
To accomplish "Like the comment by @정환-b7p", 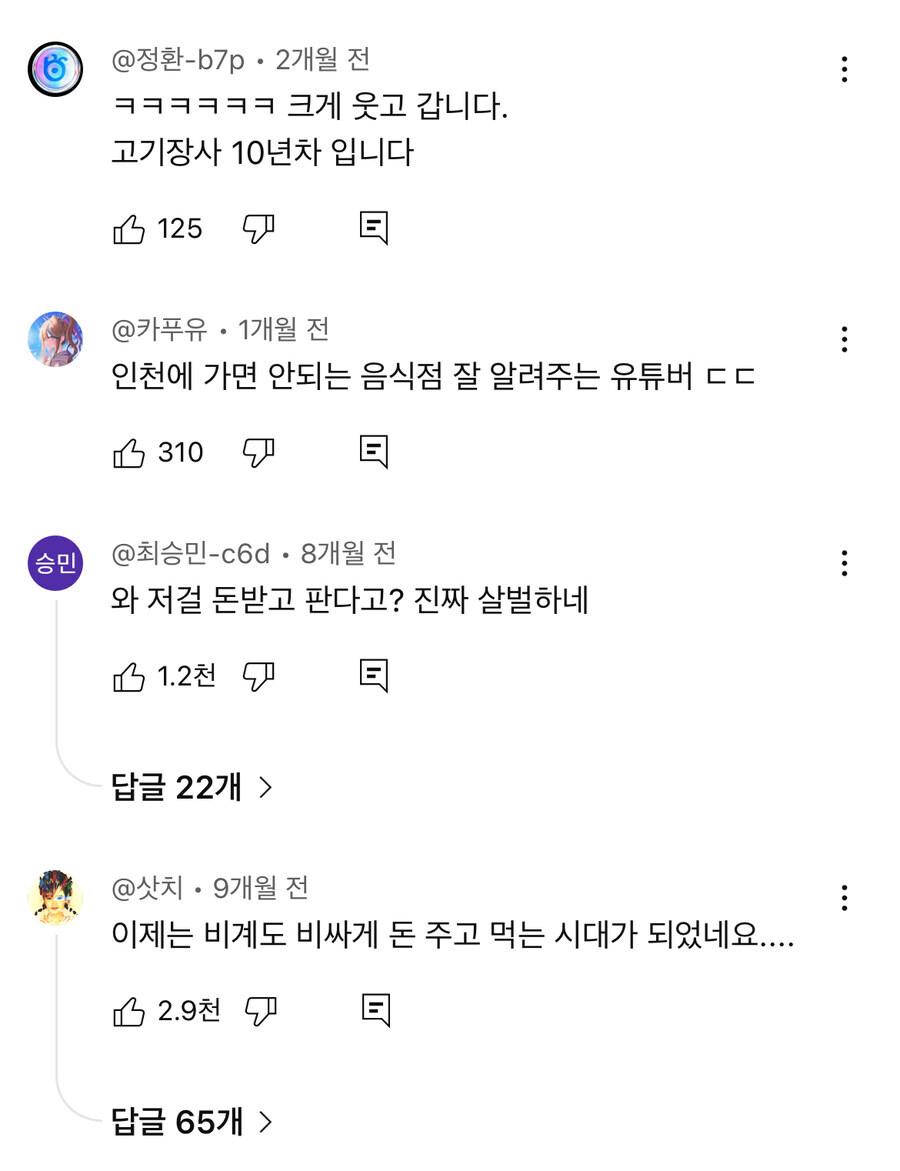I will (129, 229).
